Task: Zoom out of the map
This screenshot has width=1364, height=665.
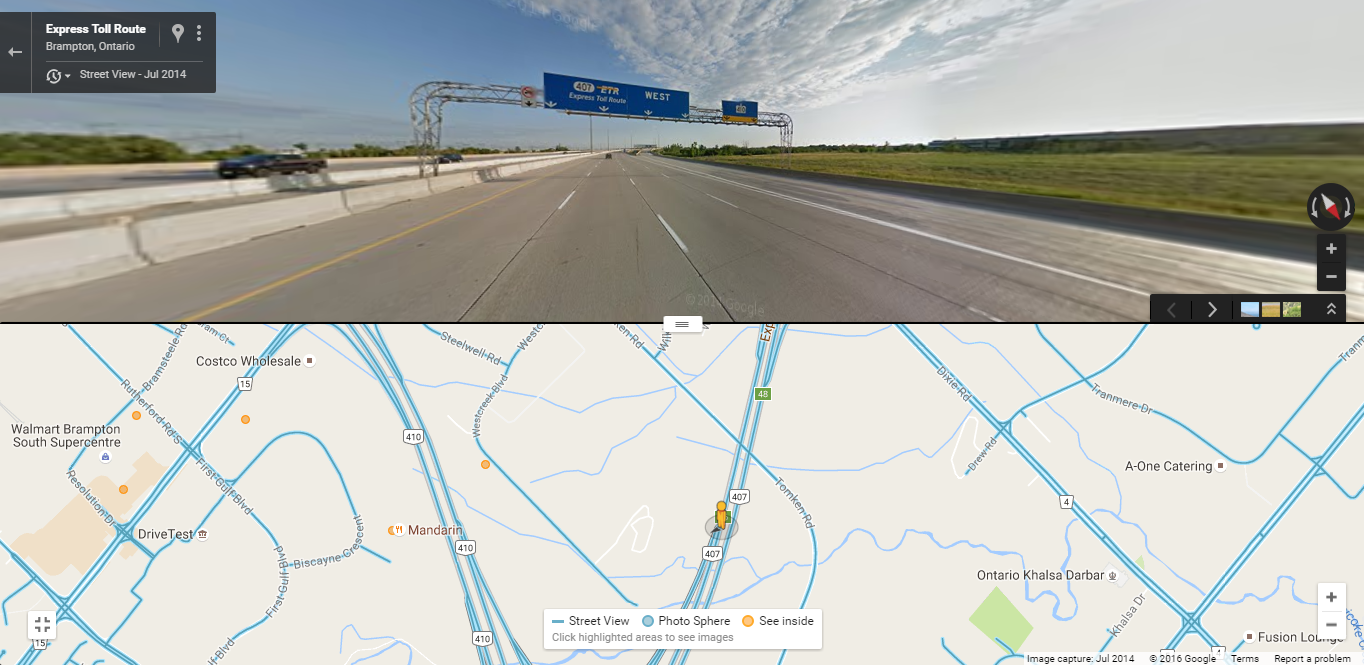Action: pyautogui.click(x=1331, y=625)
